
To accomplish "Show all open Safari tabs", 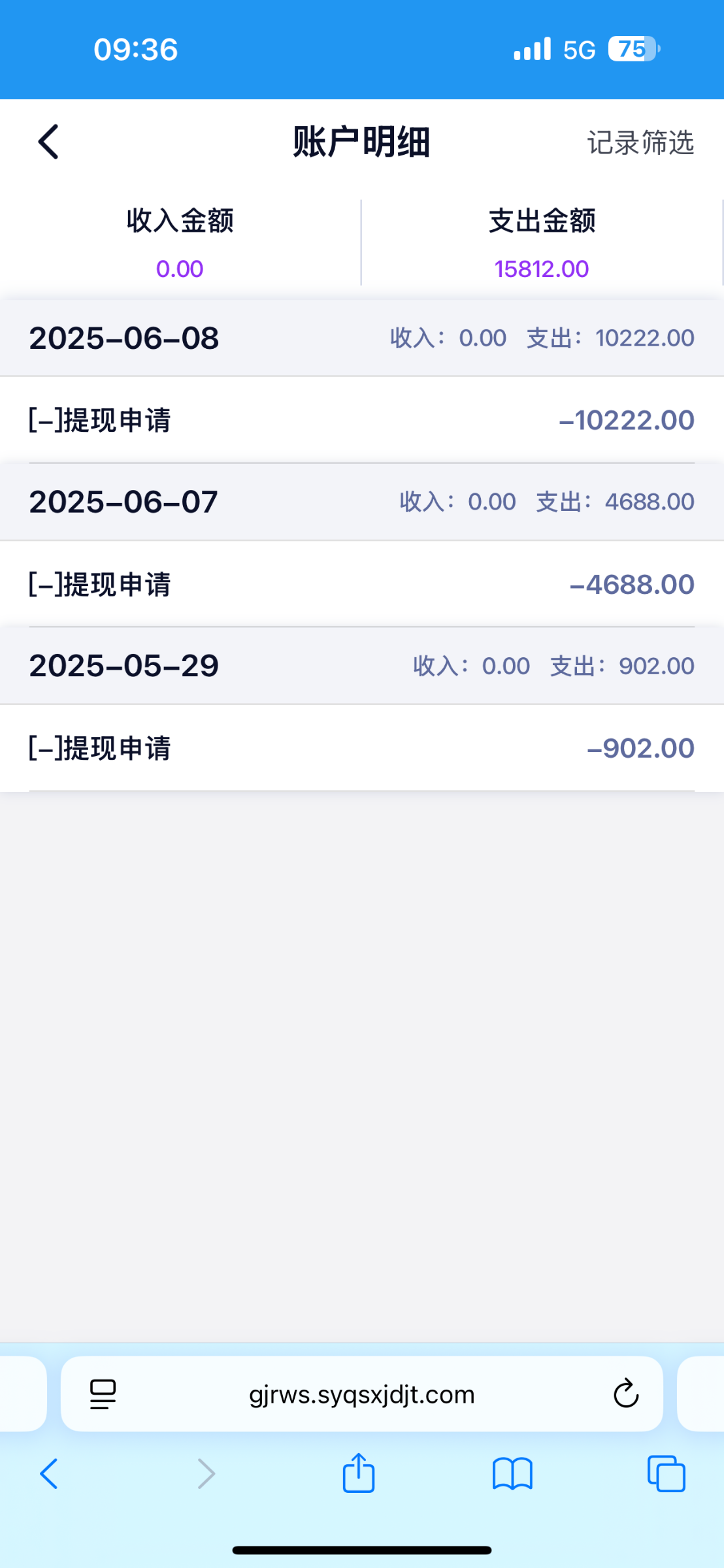I will coord(666,1474).
